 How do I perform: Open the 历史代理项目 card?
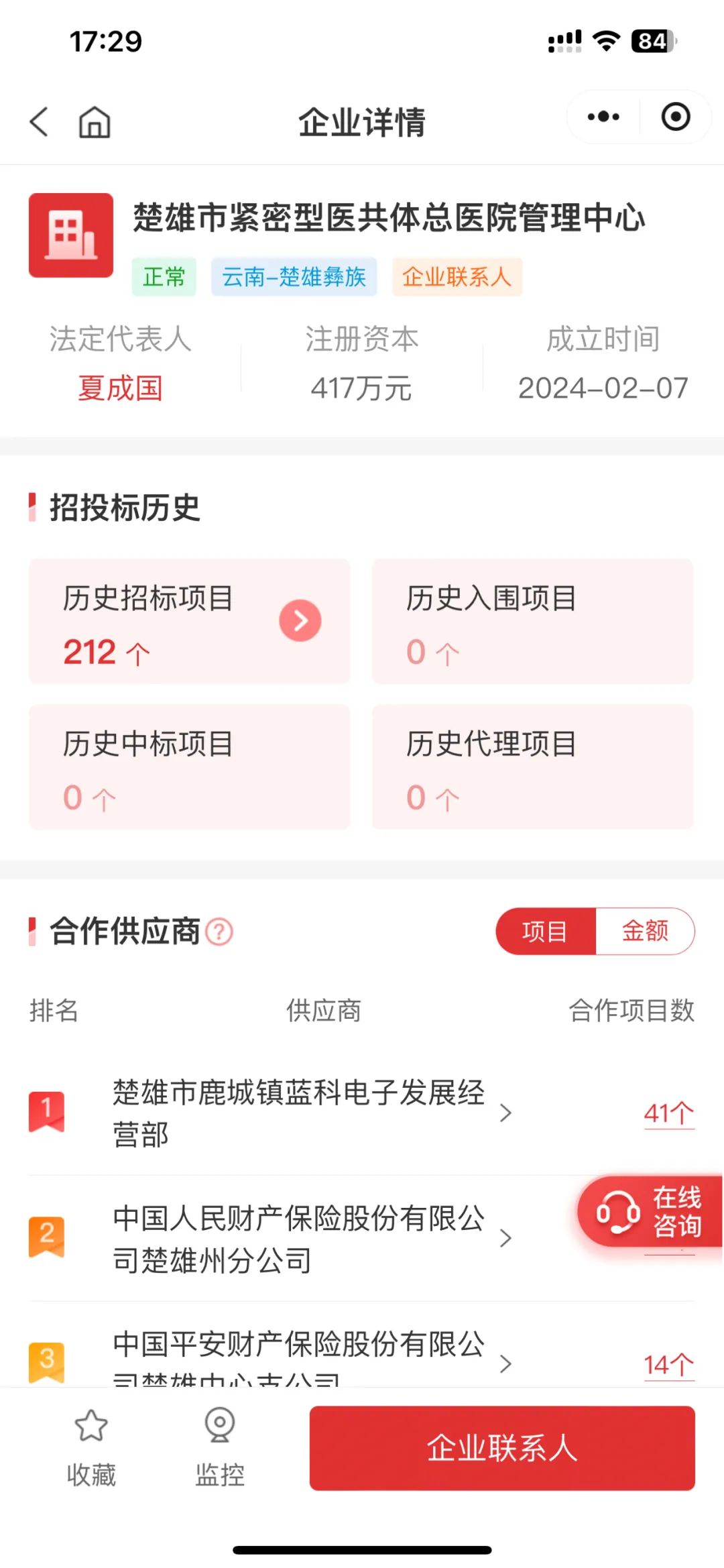pyautogui.click(x=532, y=767)
